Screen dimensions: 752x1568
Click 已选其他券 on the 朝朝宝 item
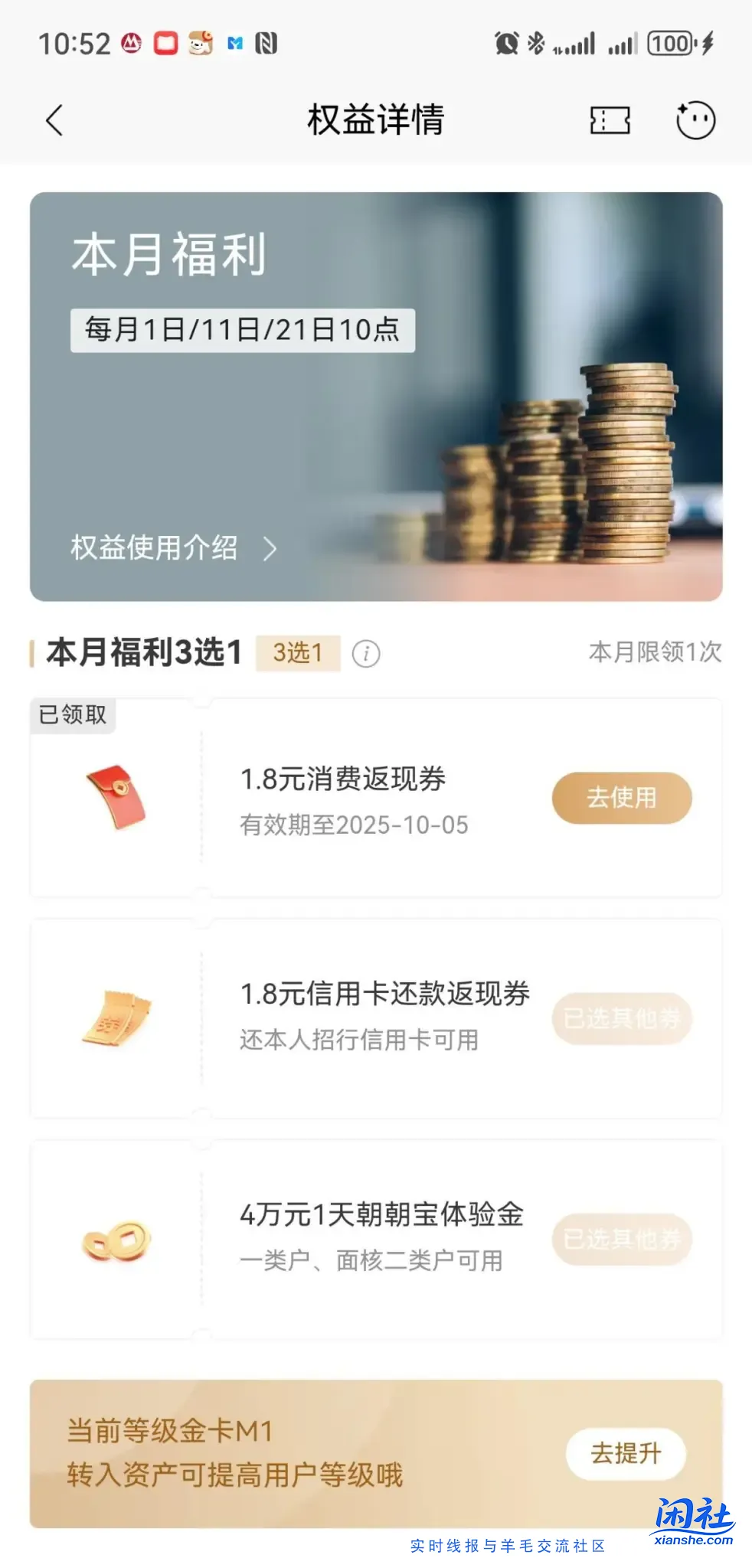(621, 1241)
